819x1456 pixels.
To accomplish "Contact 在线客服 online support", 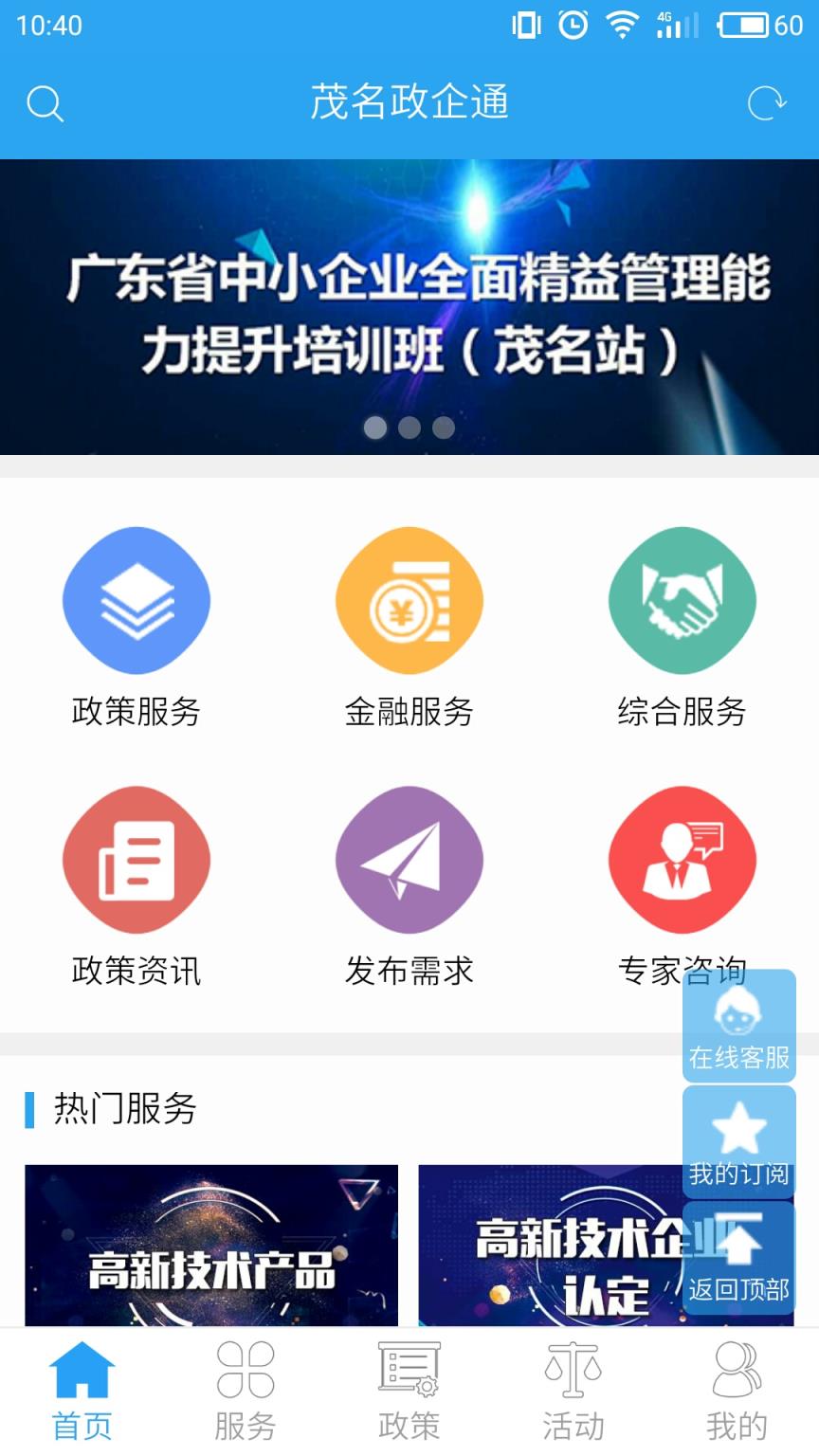I will (x=738, y=1028).
